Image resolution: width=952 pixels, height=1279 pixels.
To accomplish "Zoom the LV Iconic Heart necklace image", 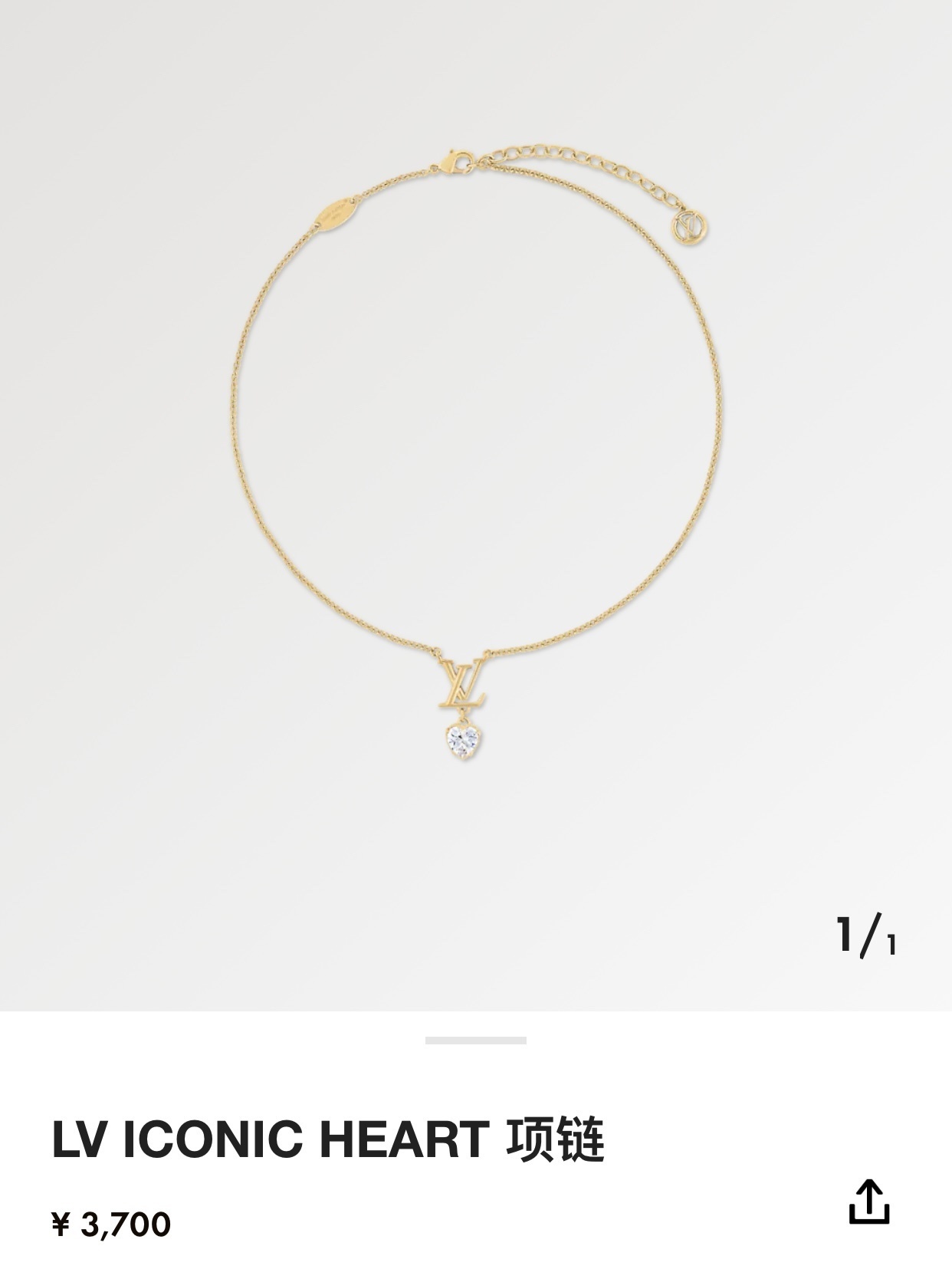I will pyautogui.click(x=475, y=460).
